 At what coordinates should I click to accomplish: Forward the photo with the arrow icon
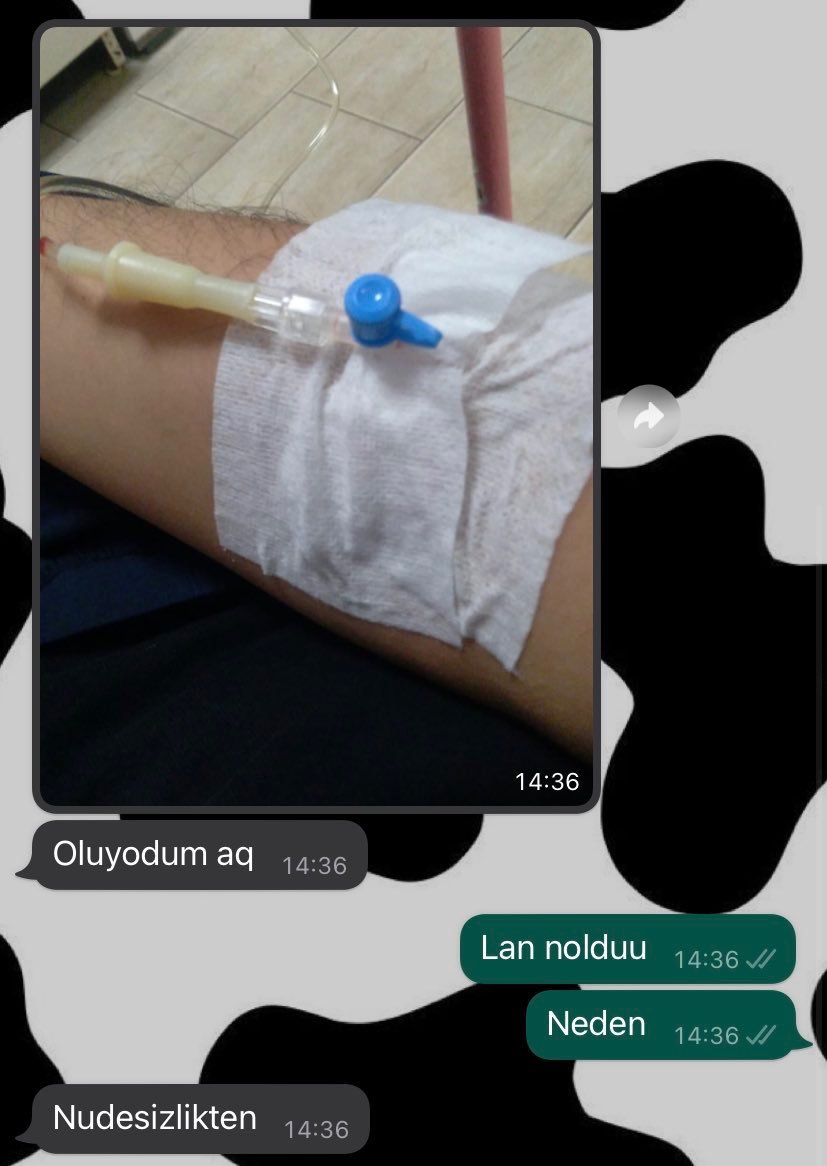tap(648, 416)
